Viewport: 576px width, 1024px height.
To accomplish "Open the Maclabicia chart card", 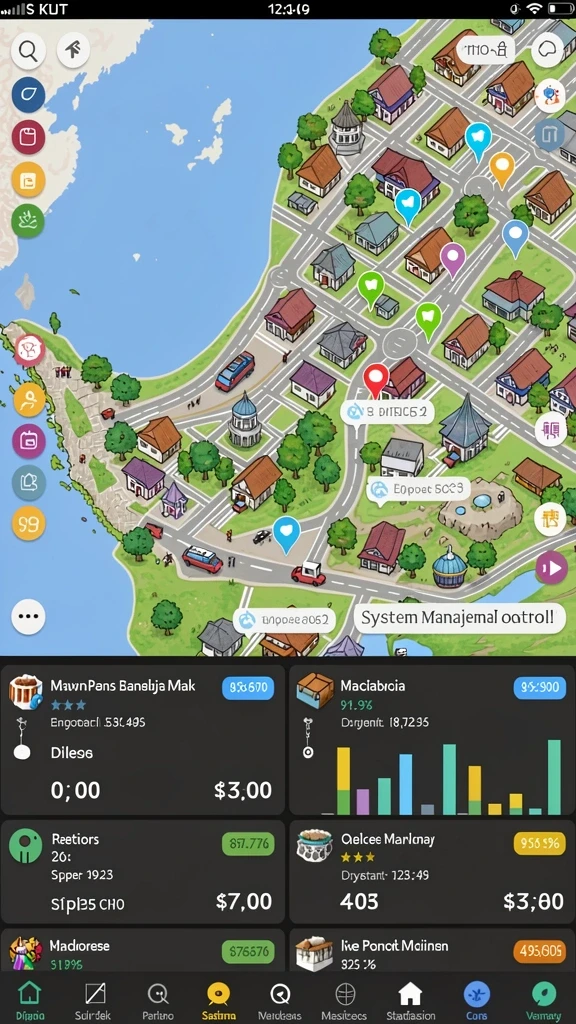I will coord(432,739).
